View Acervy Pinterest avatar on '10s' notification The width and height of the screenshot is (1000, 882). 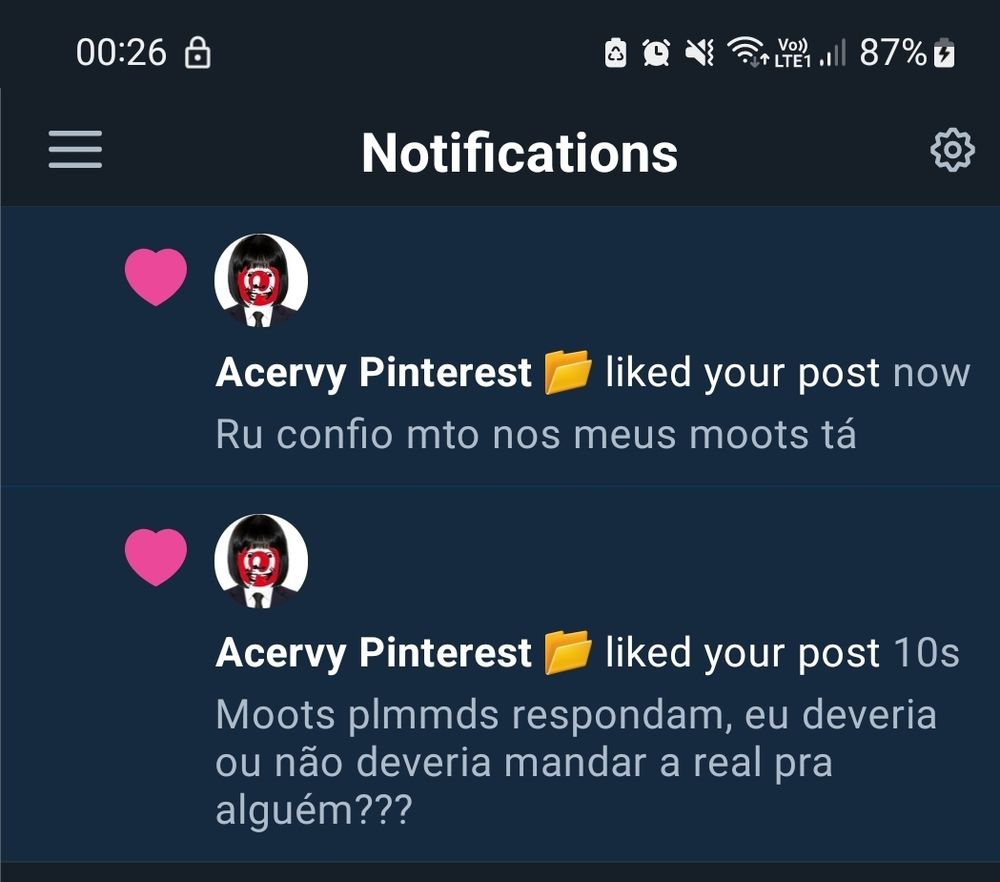pyautogui.click(x=261, y=561)
